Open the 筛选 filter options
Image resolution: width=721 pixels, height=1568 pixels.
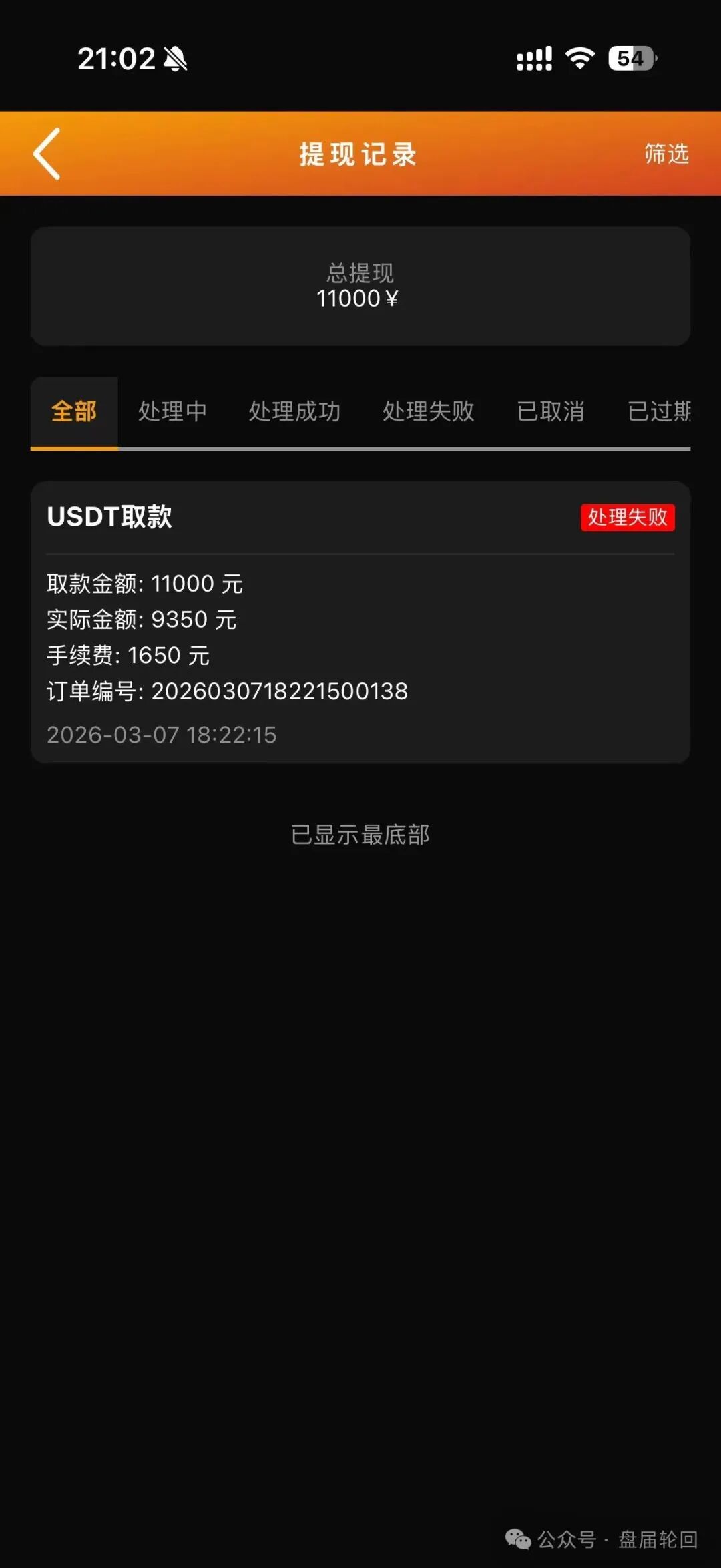[x=666, y=154]
